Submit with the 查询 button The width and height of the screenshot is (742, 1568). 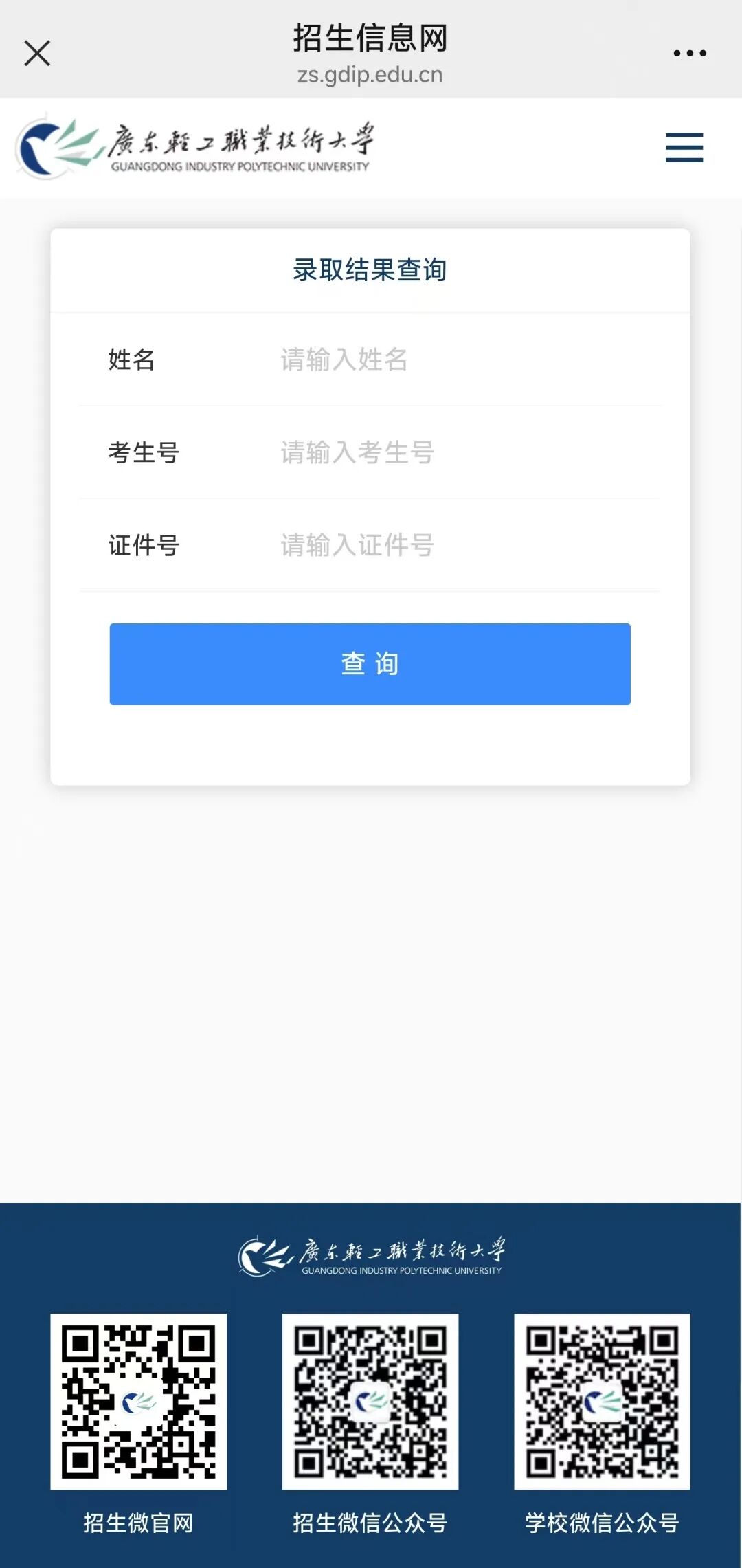[370, 664]
